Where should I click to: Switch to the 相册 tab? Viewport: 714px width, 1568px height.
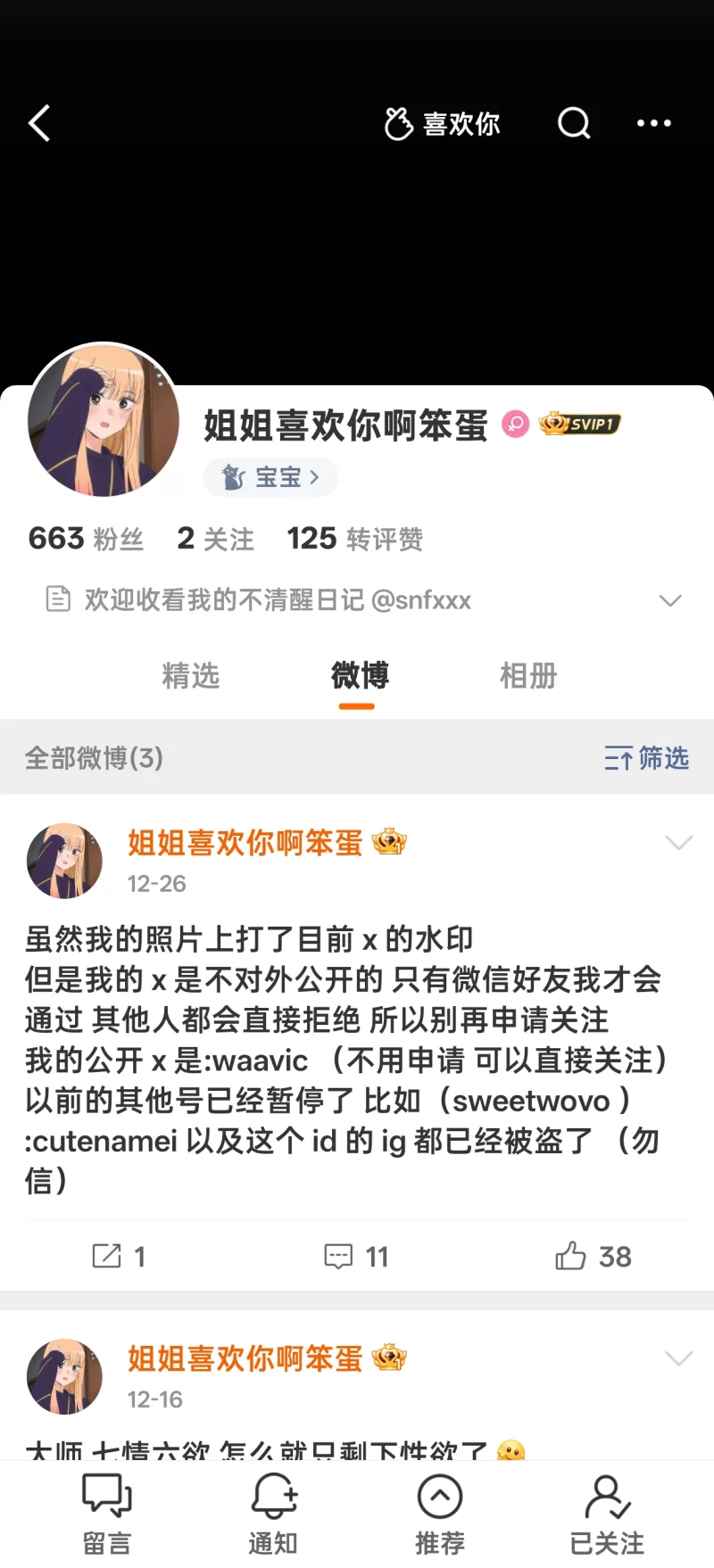pos(527,675)
